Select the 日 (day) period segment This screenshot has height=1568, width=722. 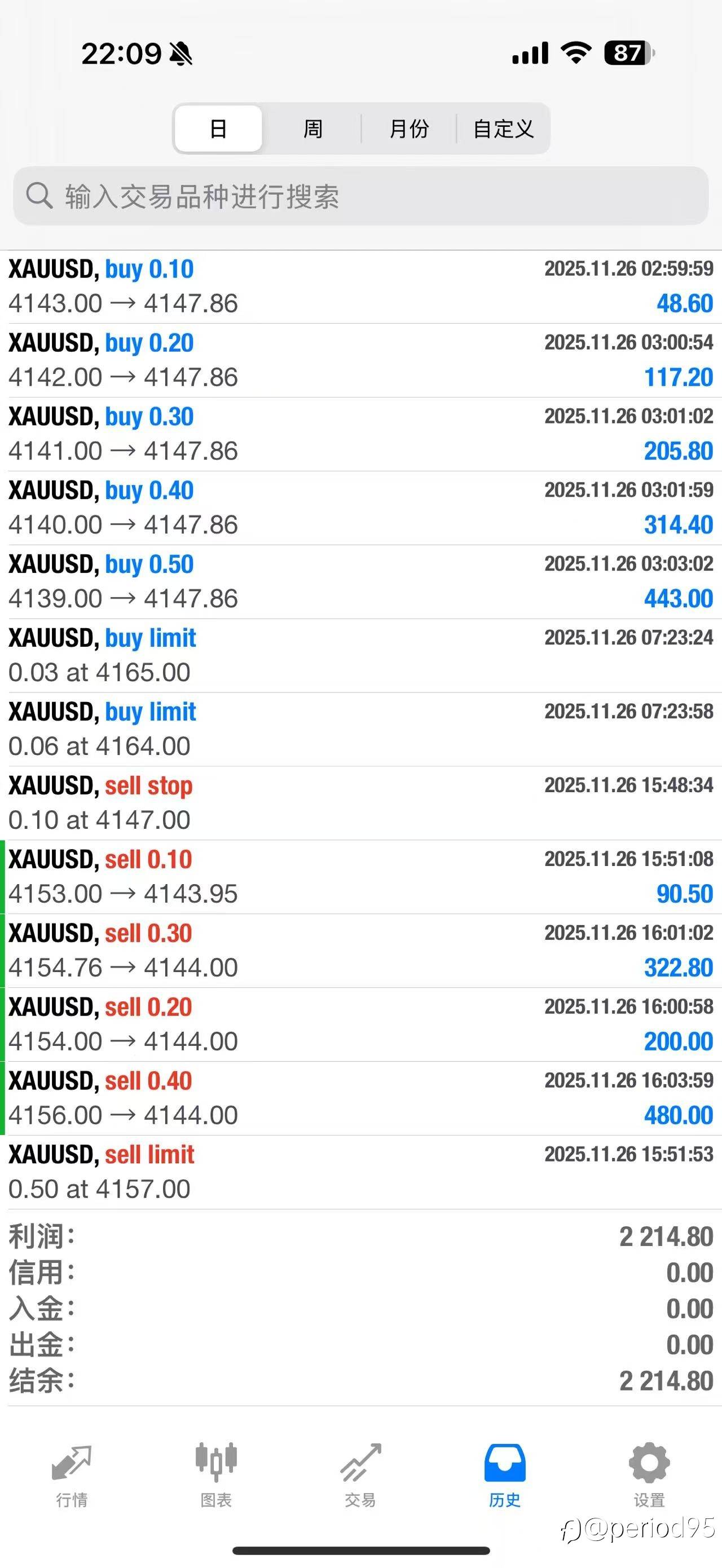coord(218,129)
